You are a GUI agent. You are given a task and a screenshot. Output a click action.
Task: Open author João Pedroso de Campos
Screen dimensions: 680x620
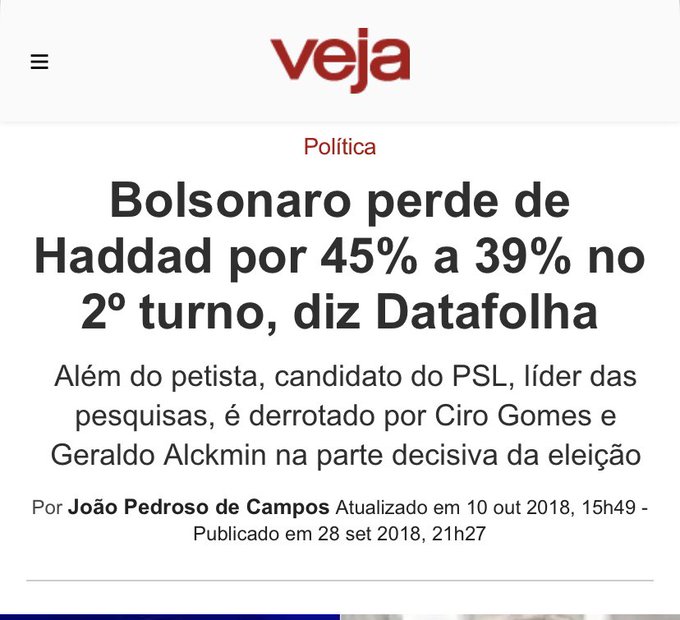(x=199, y=507)
